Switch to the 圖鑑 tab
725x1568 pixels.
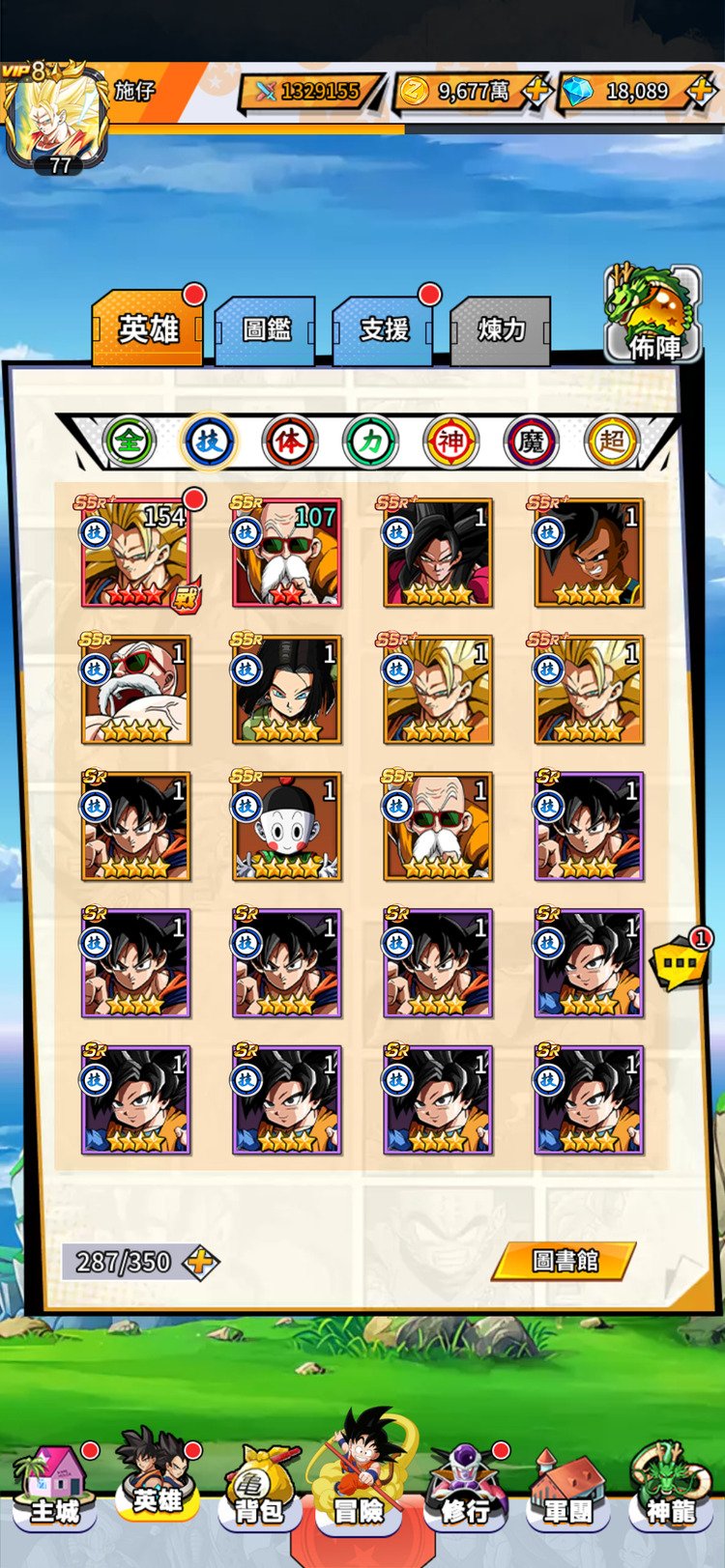click(266, 330)
